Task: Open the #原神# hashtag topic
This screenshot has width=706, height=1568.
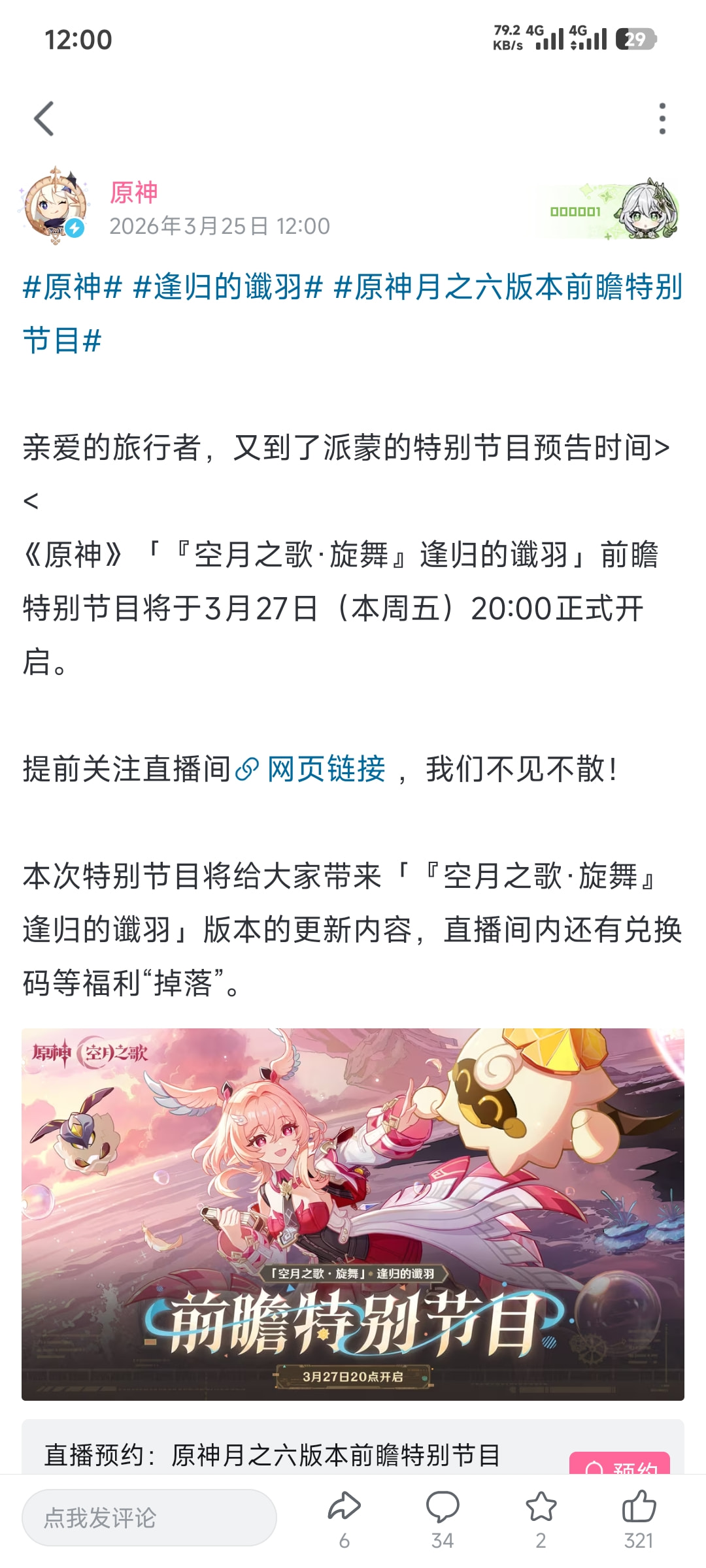Action: [72, 287]
